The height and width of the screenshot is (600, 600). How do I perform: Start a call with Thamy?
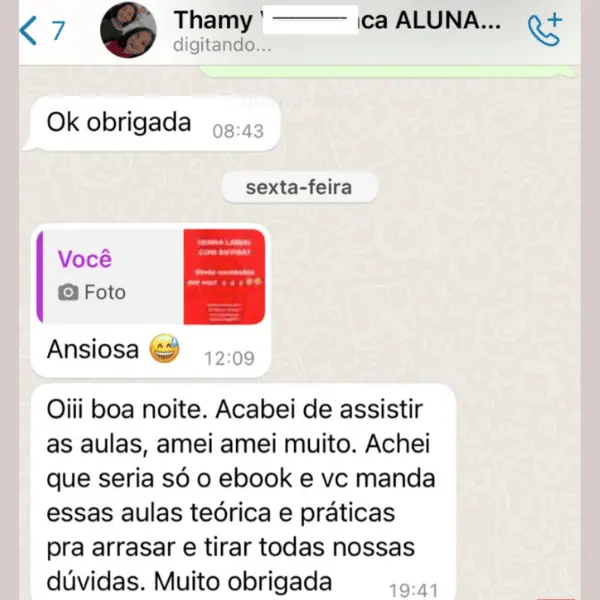545,31
